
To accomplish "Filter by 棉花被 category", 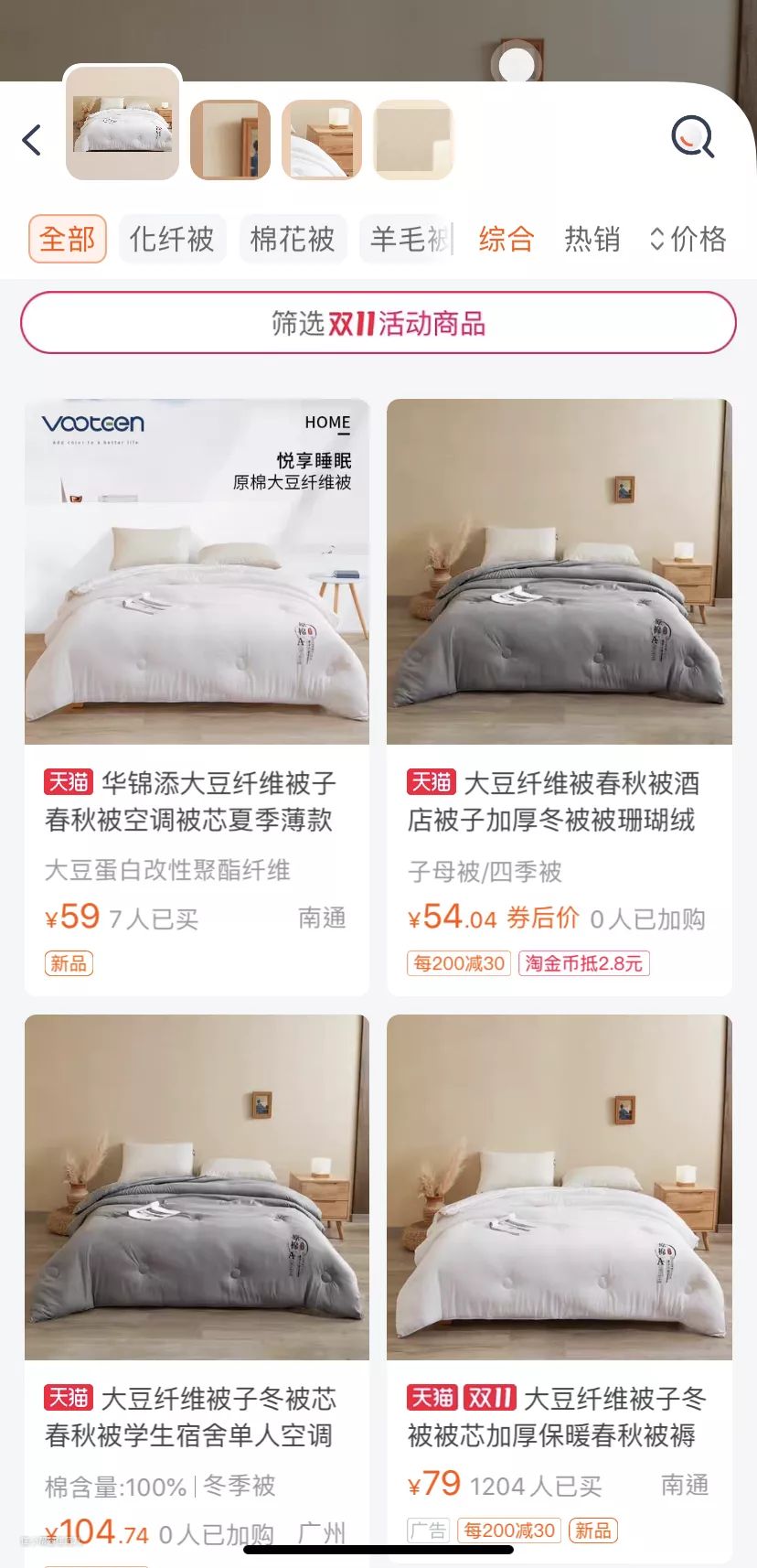I will point(293,240).
